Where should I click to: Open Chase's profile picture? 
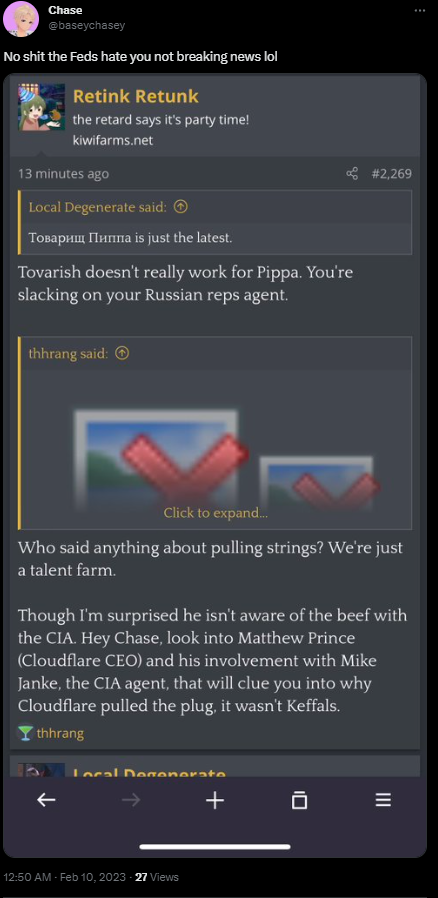[21, 19]
